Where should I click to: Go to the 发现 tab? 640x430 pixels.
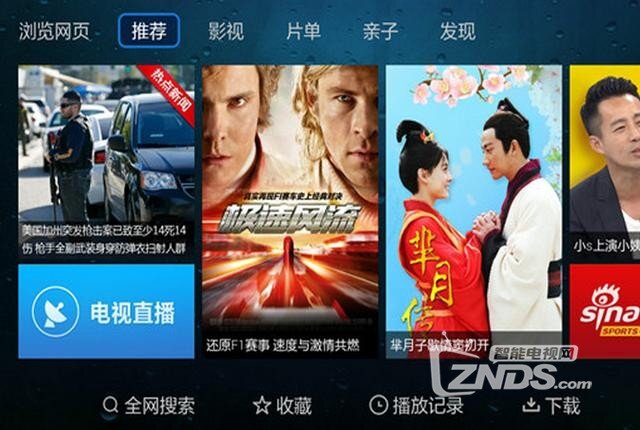457,31
